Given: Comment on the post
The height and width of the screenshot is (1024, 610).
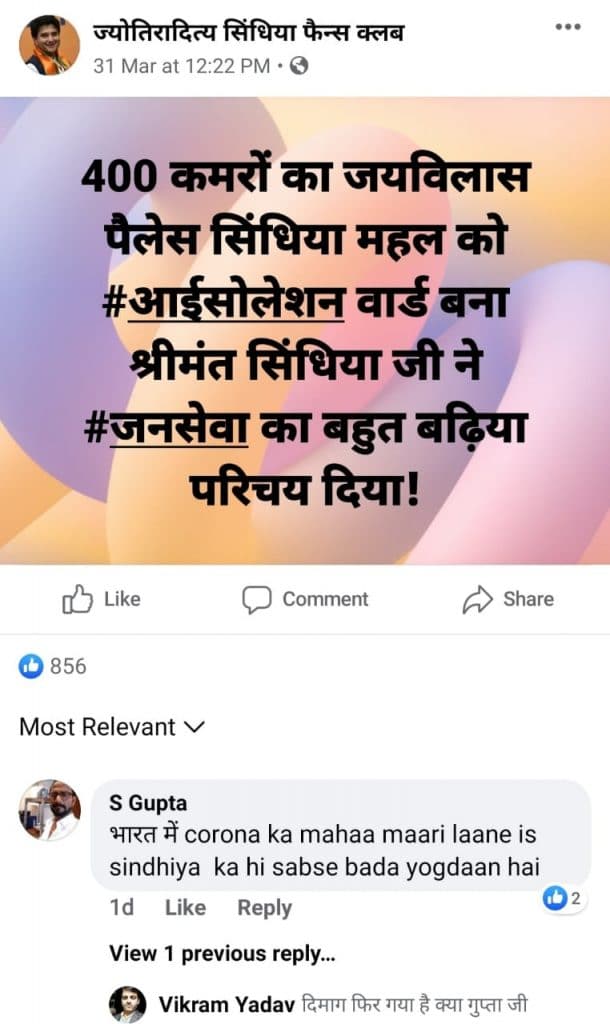Looking at the screenshot, I should pos(305,599).
